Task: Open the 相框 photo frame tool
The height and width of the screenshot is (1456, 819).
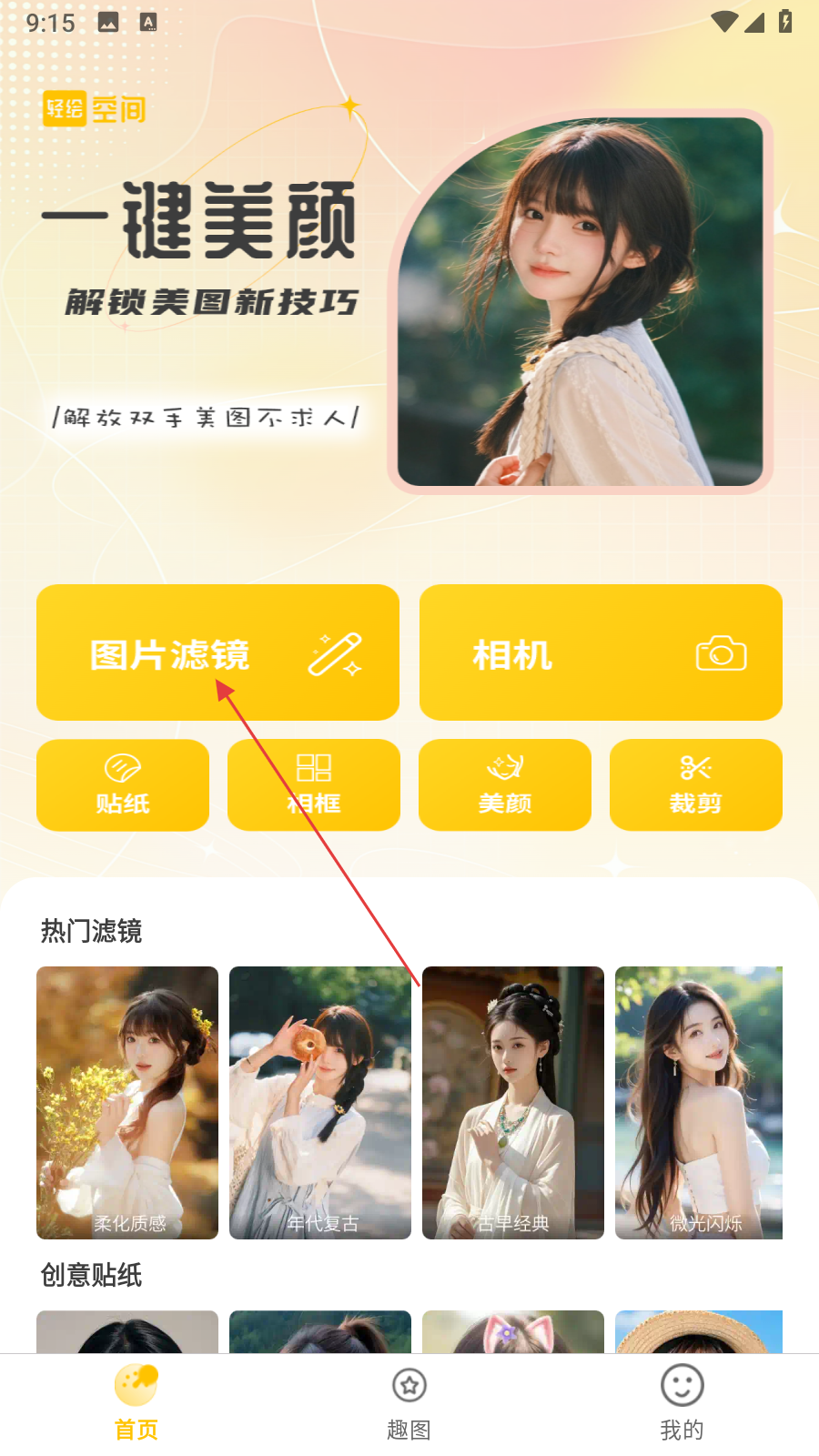Action: tap(314, 784)
